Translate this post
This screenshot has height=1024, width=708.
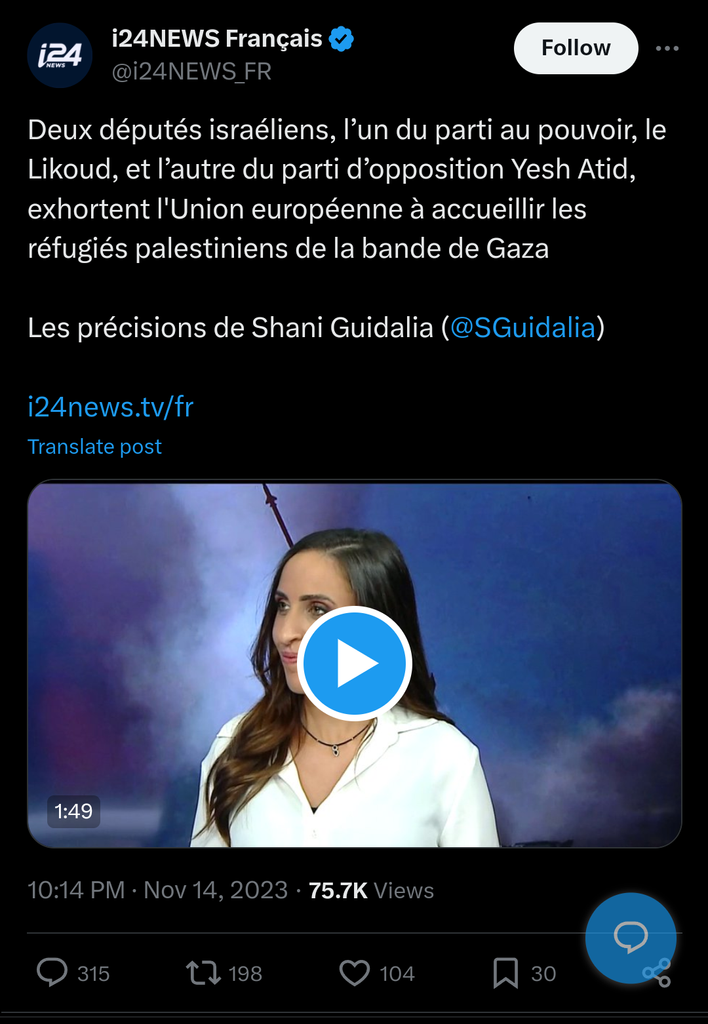tap(94, 447)
